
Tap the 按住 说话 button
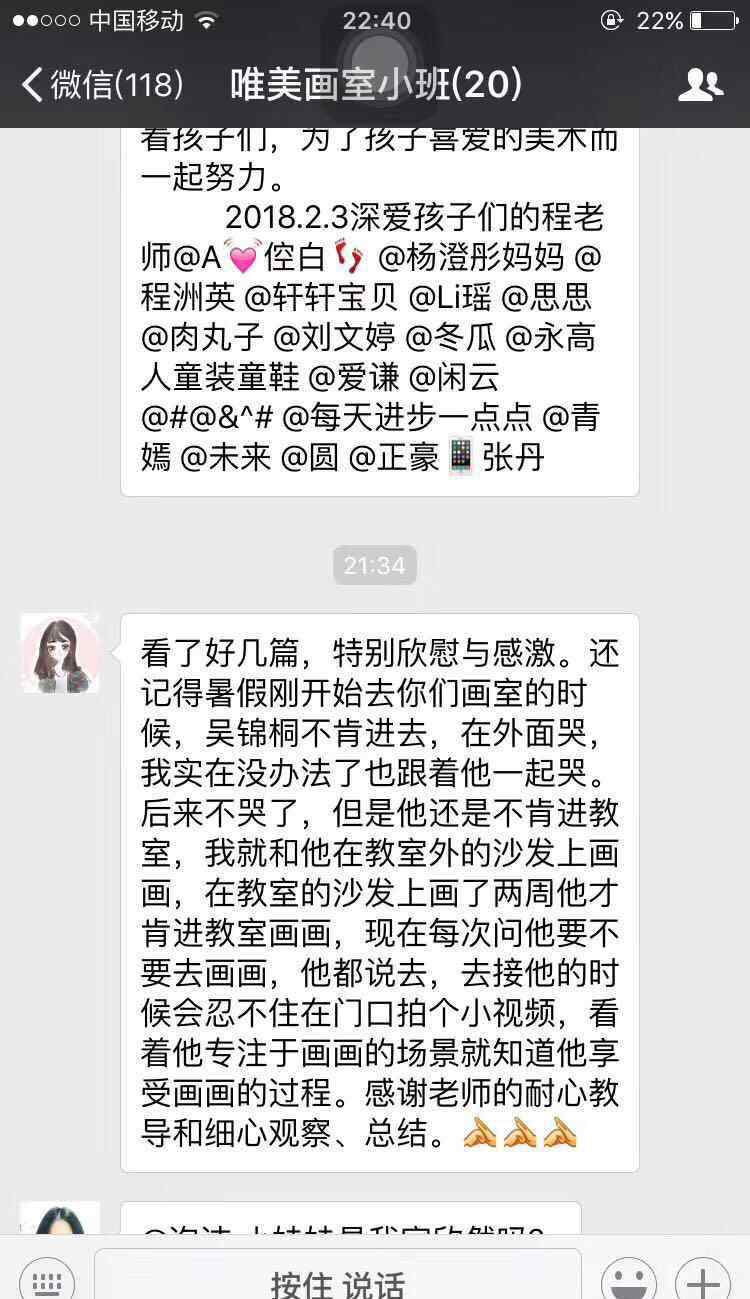[337, 1281]
